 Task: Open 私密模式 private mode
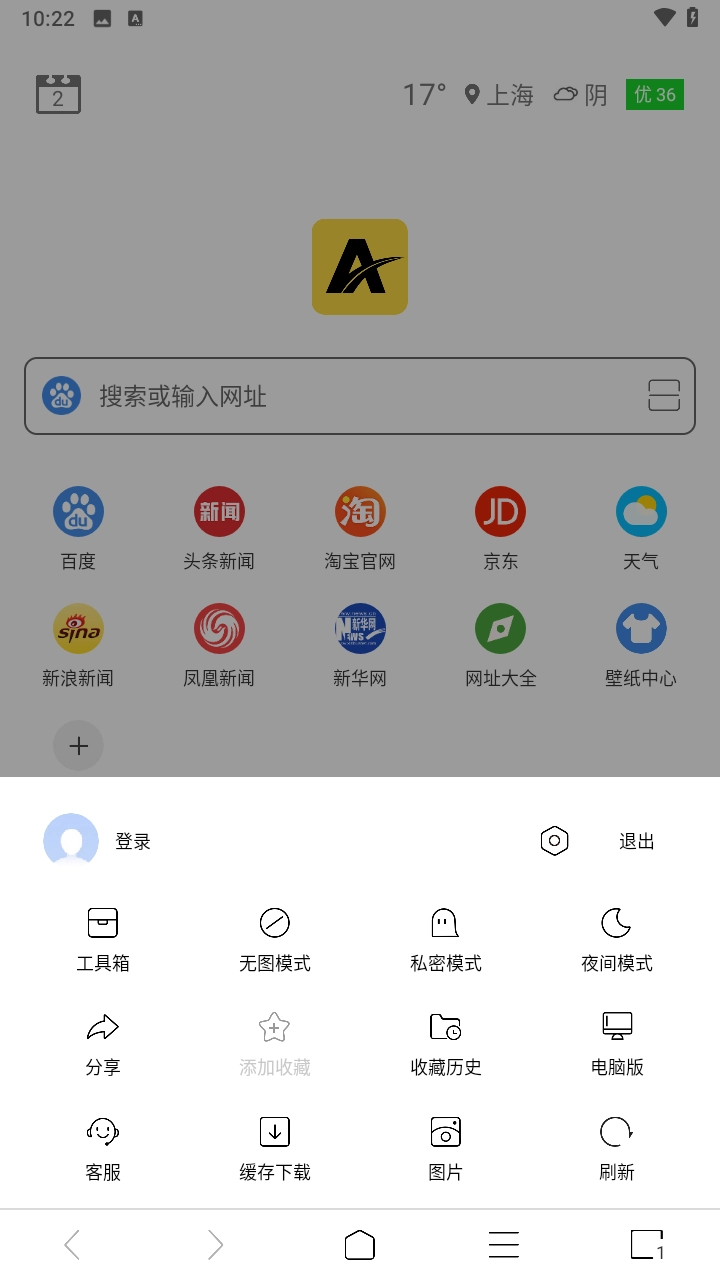[444, 938]
